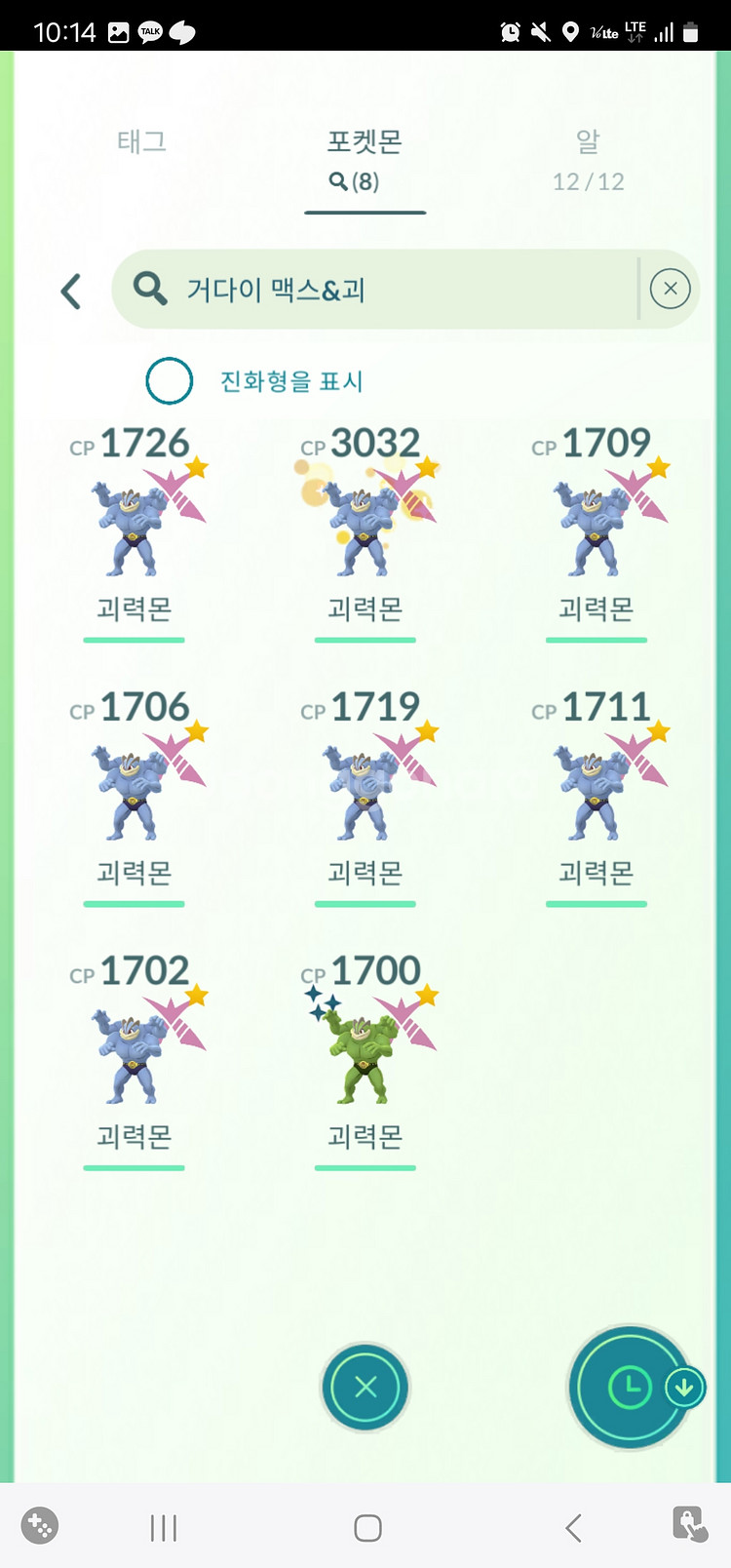731x1568 pixels.
Task: Collapse the keyboard using the X button below
Action: click(365, 1389)
